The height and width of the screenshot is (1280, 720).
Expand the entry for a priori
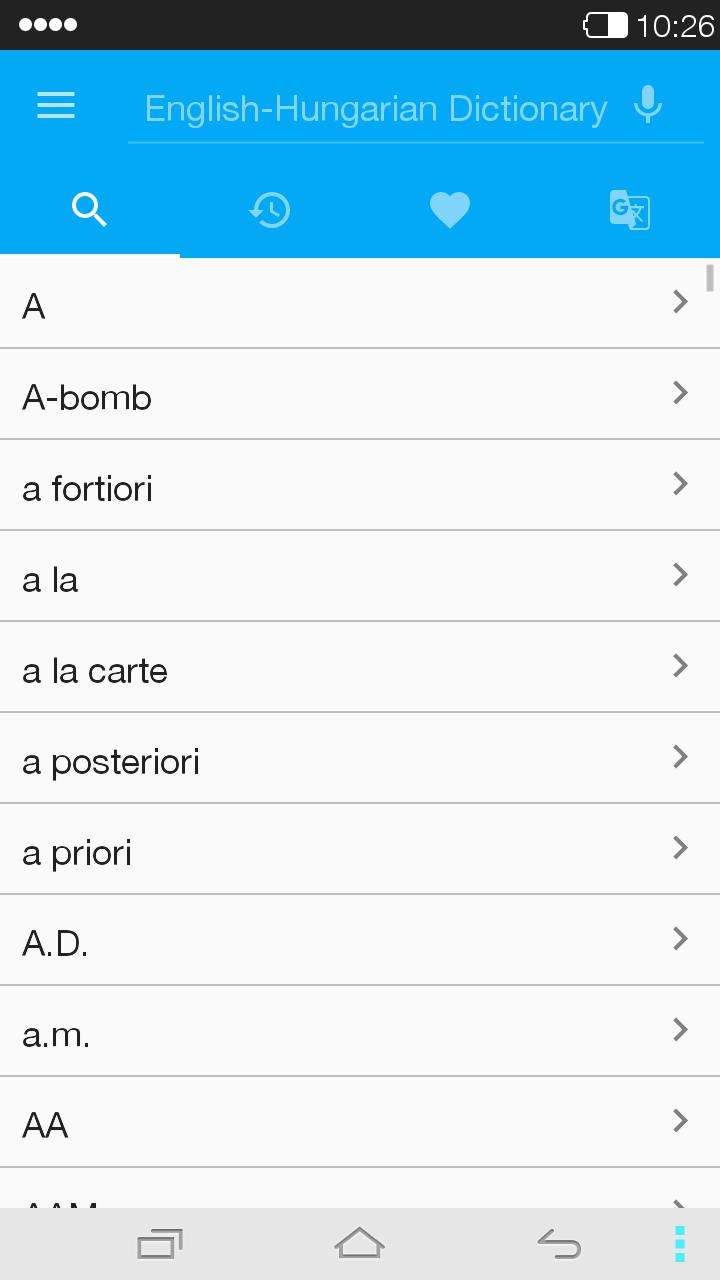pos(360,849)
